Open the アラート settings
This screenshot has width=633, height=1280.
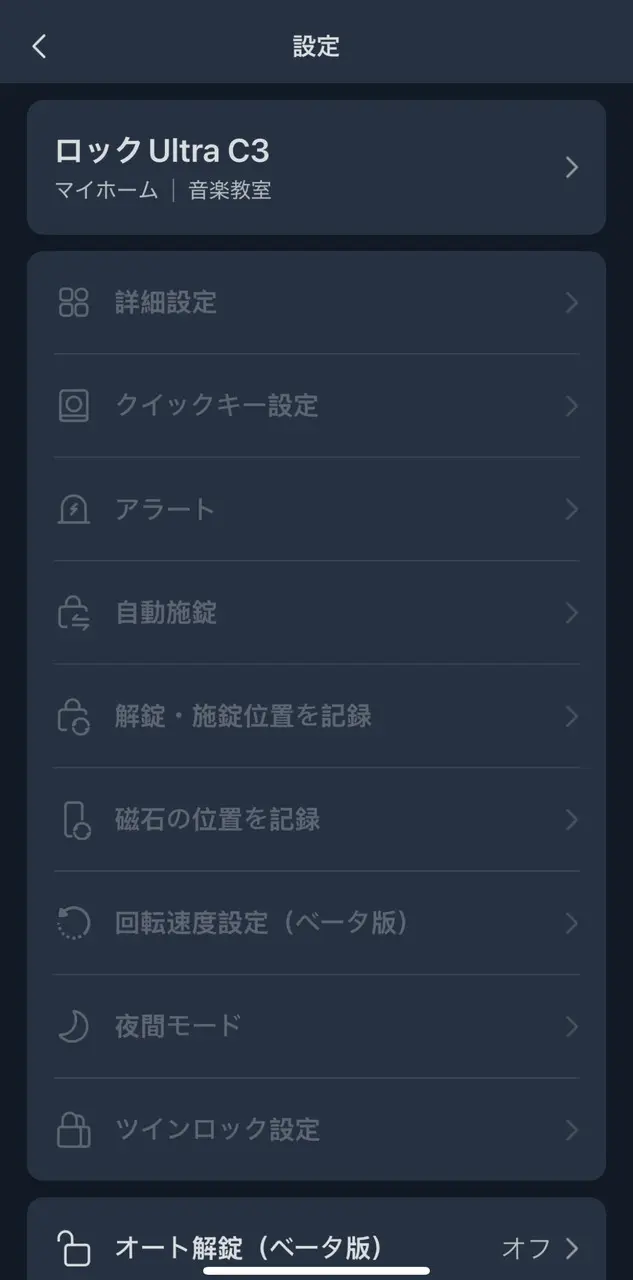(x=316, y=510)
